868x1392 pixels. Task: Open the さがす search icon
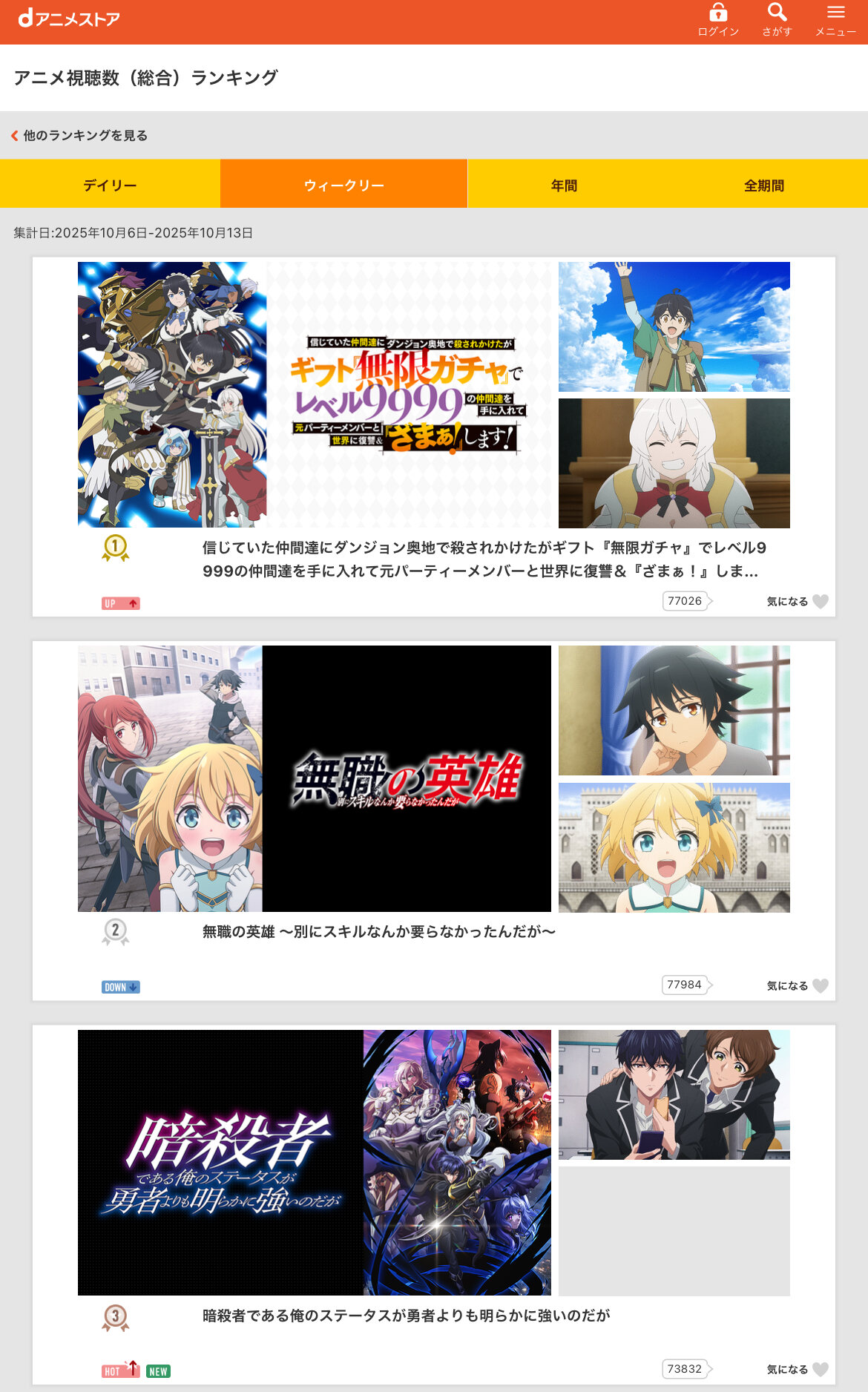click(777, 20)
